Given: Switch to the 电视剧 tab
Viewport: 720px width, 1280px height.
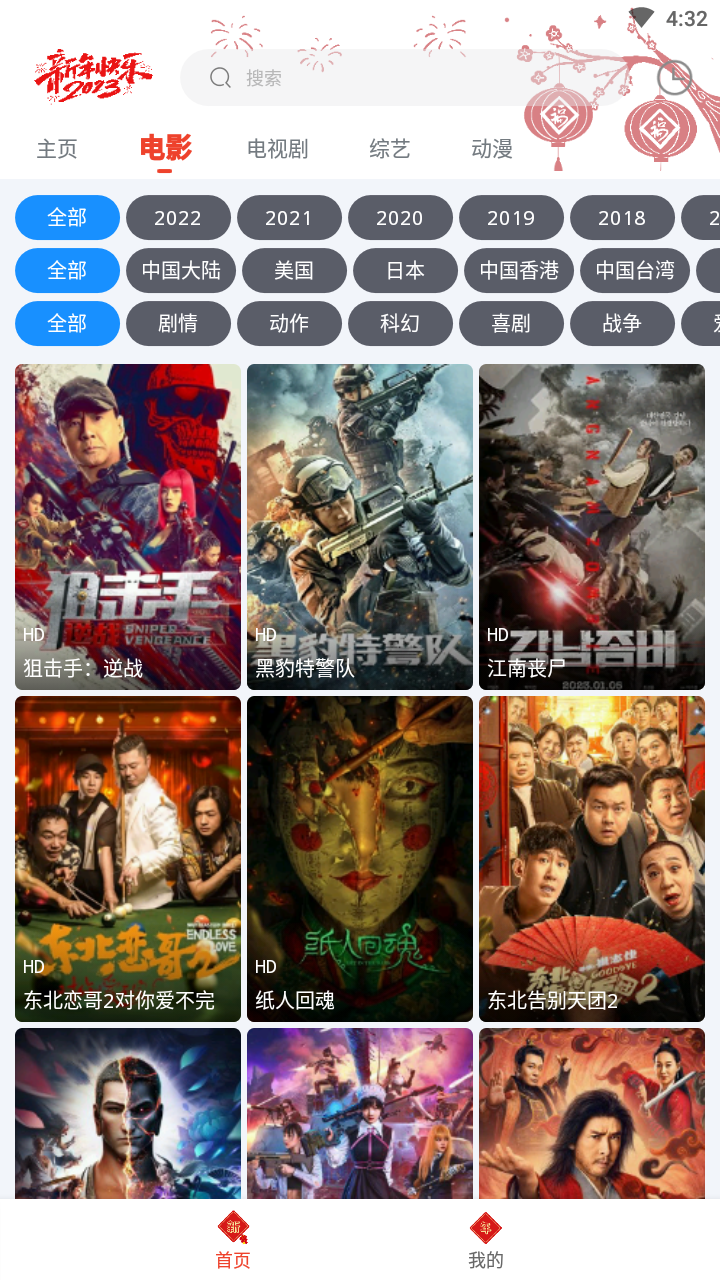Looking at the screenshot, I should coord(278,148).
